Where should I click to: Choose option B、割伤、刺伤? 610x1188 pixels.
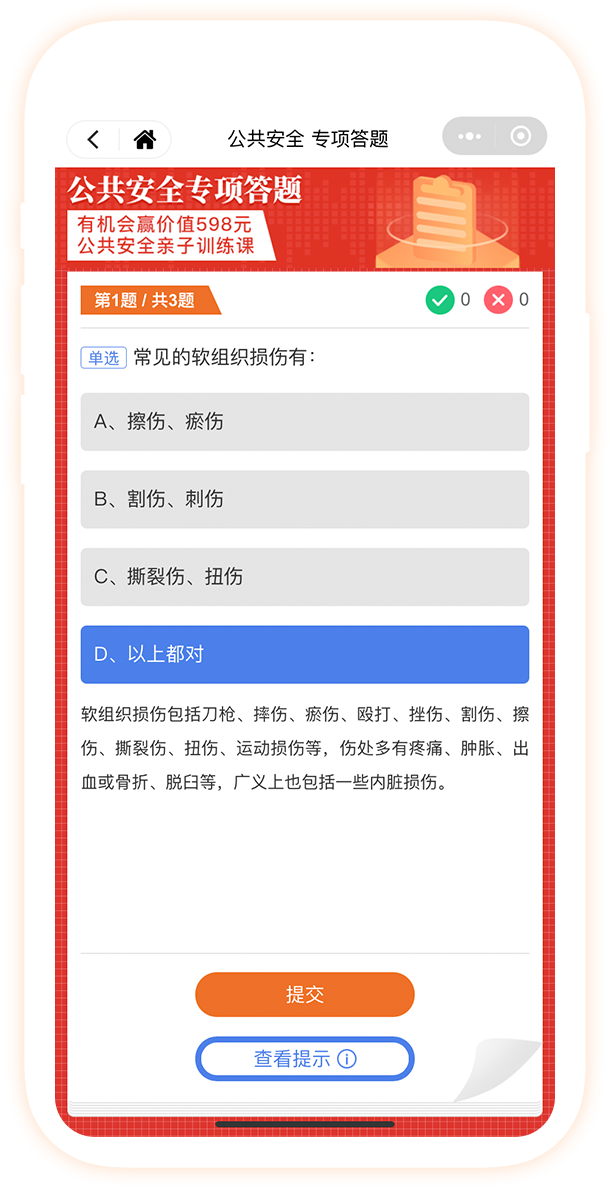(x=304, y=499)
